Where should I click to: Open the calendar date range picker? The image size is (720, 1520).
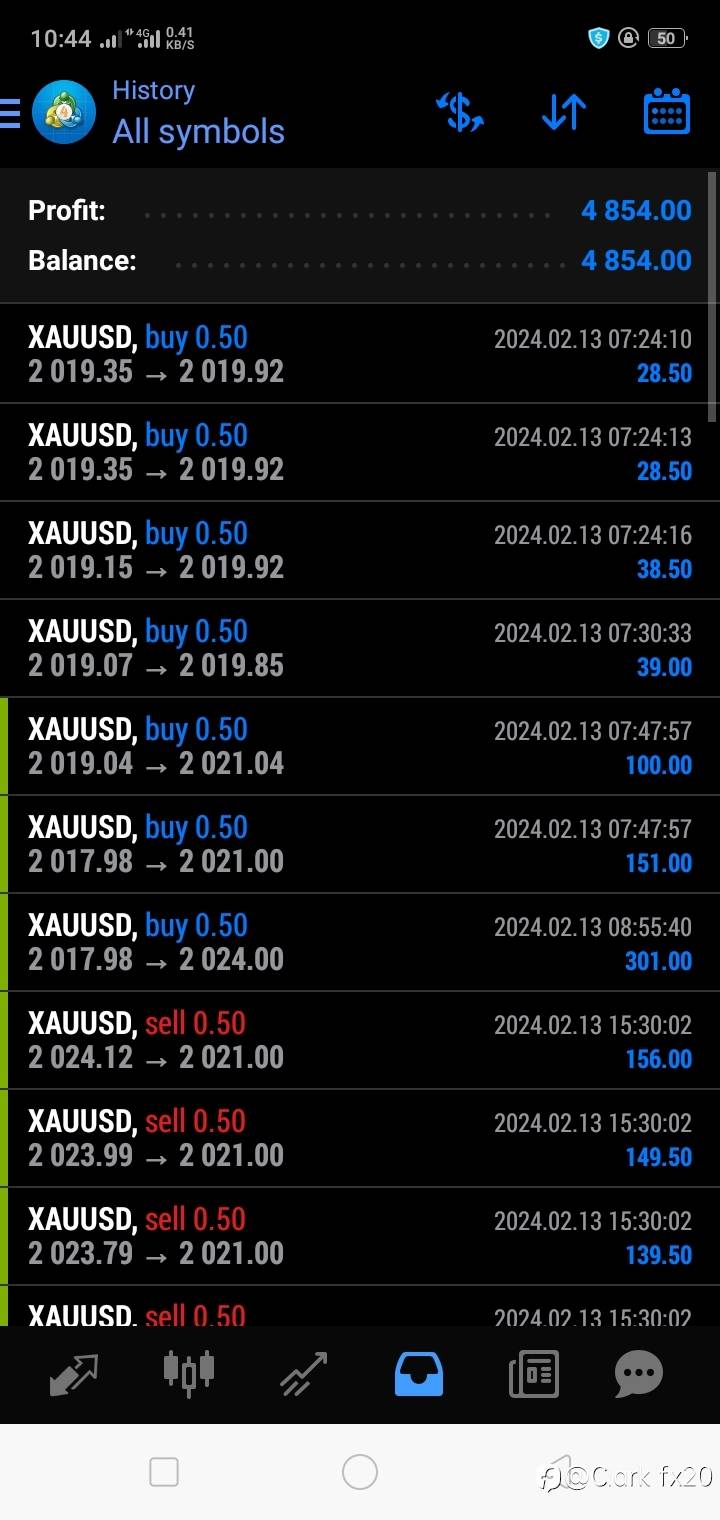pyautogui.click(x=666, y=112)
